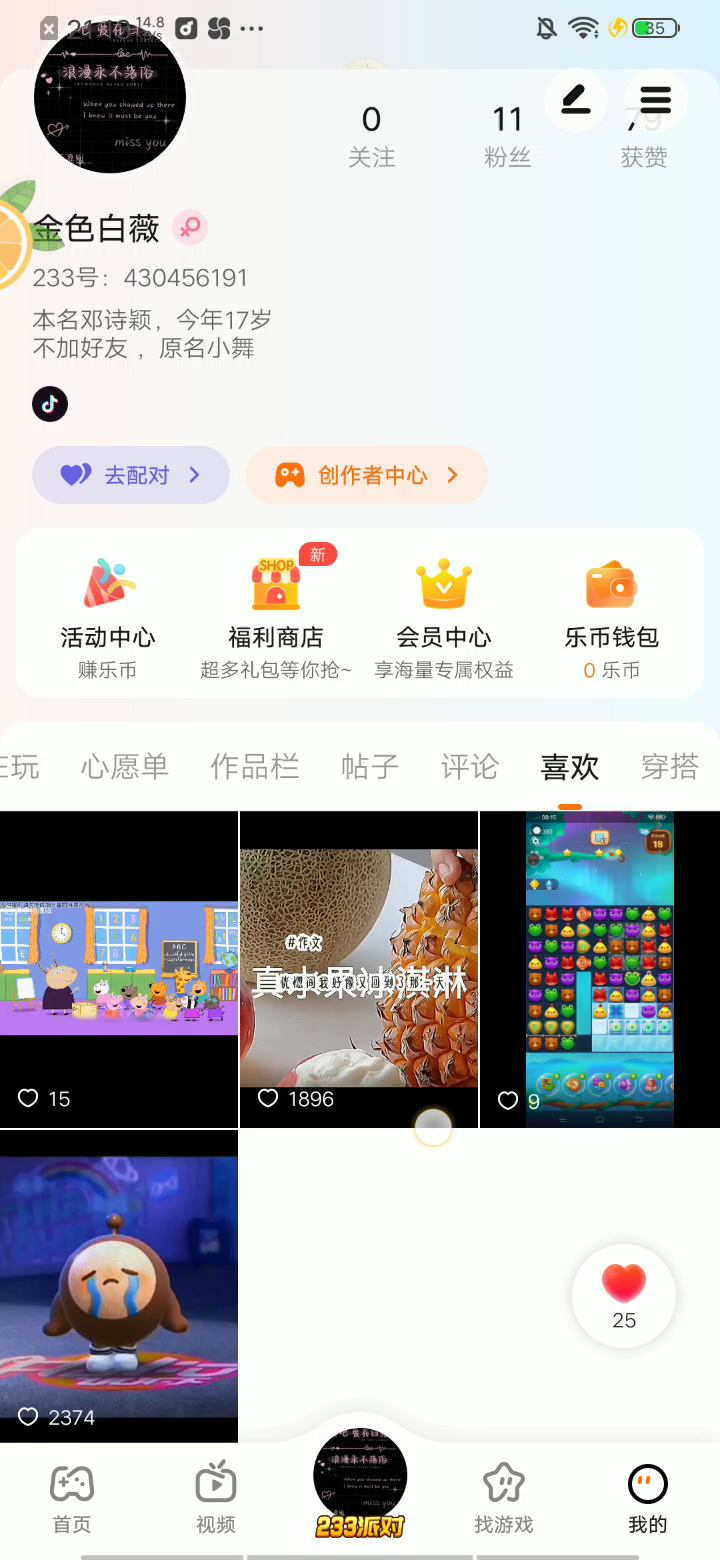The image size is (720, 1560).
Task: Switch to the 心愿单 tab
Action: (x=125, y=767)
